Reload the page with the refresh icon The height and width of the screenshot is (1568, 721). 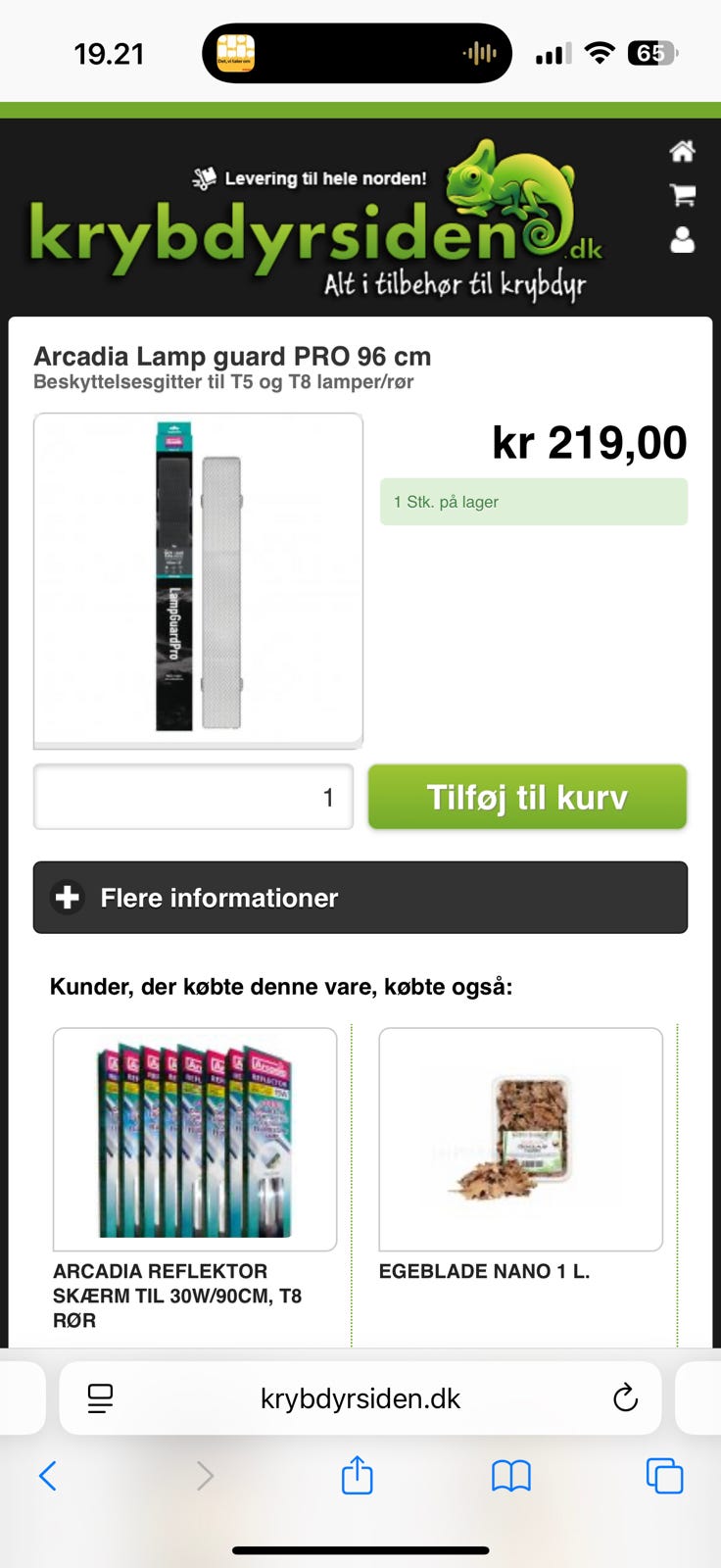pyautogui.click(x=626, y=1398)
